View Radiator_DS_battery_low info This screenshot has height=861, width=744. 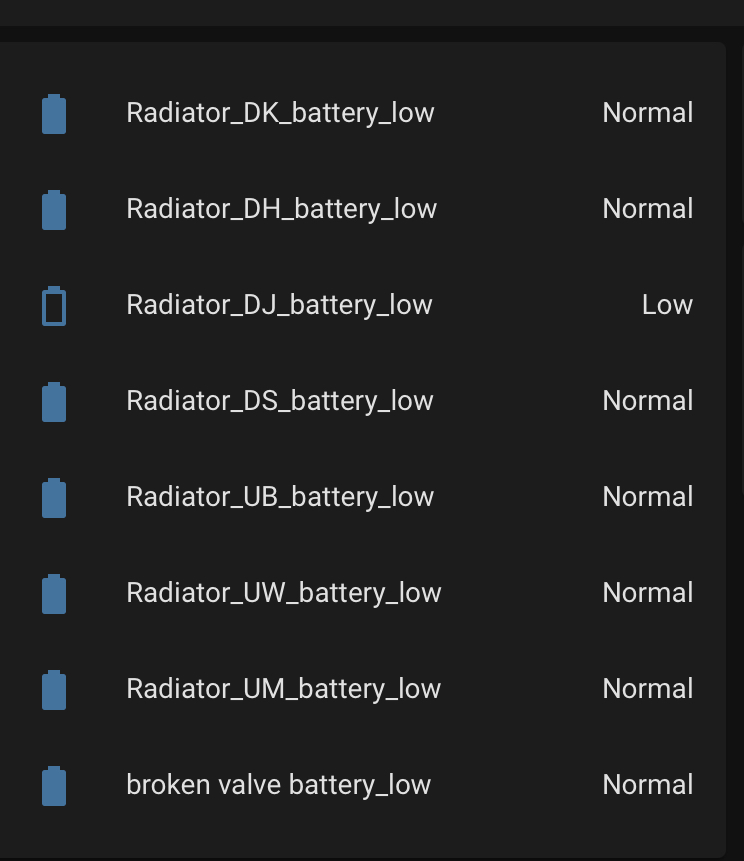click(279, 401)
